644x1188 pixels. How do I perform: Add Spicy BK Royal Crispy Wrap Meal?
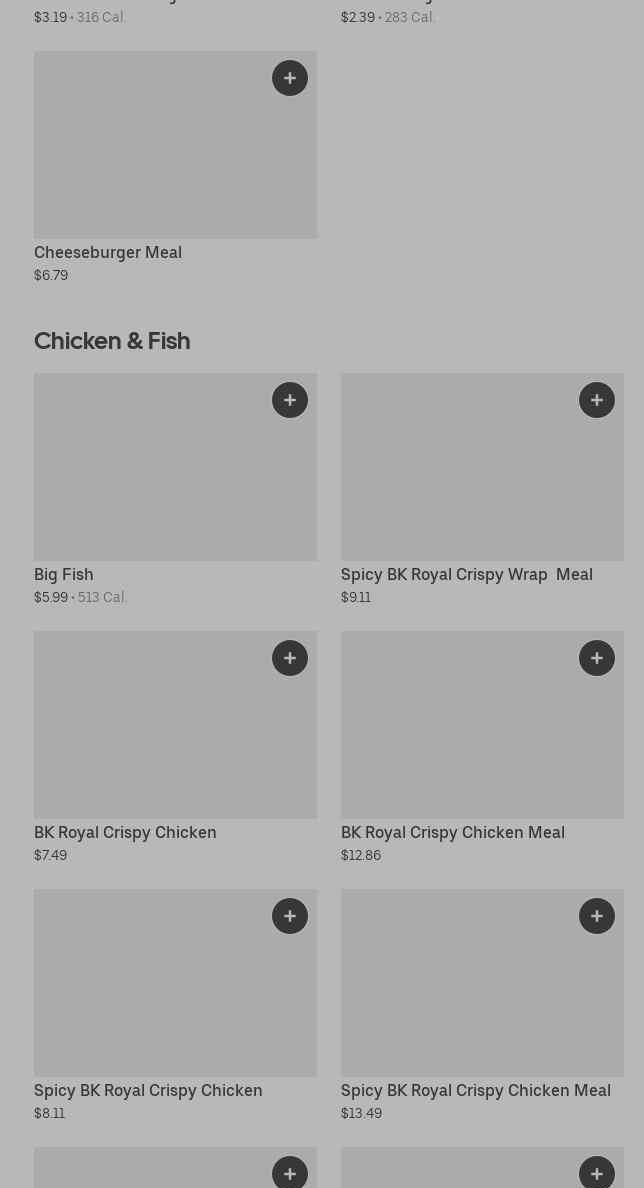597,400
